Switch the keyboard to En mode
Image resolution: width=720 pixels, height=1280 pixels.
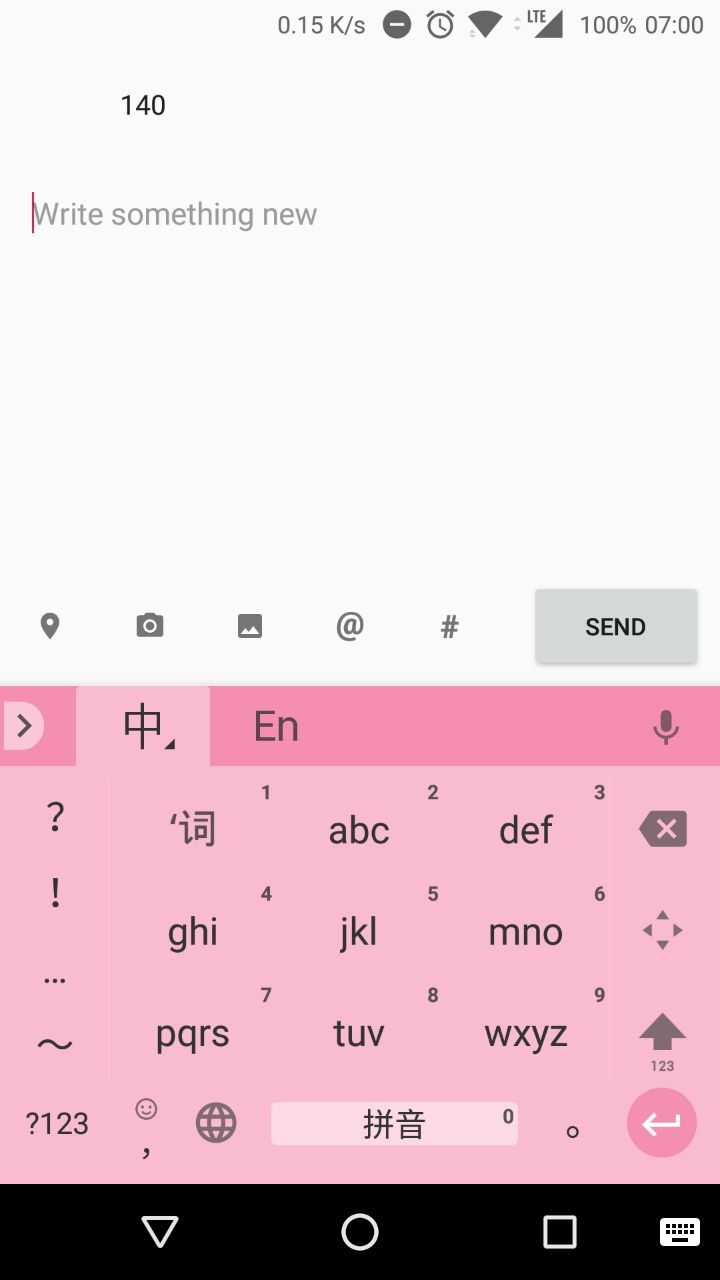pyautogui.click(x=277, y=726)
